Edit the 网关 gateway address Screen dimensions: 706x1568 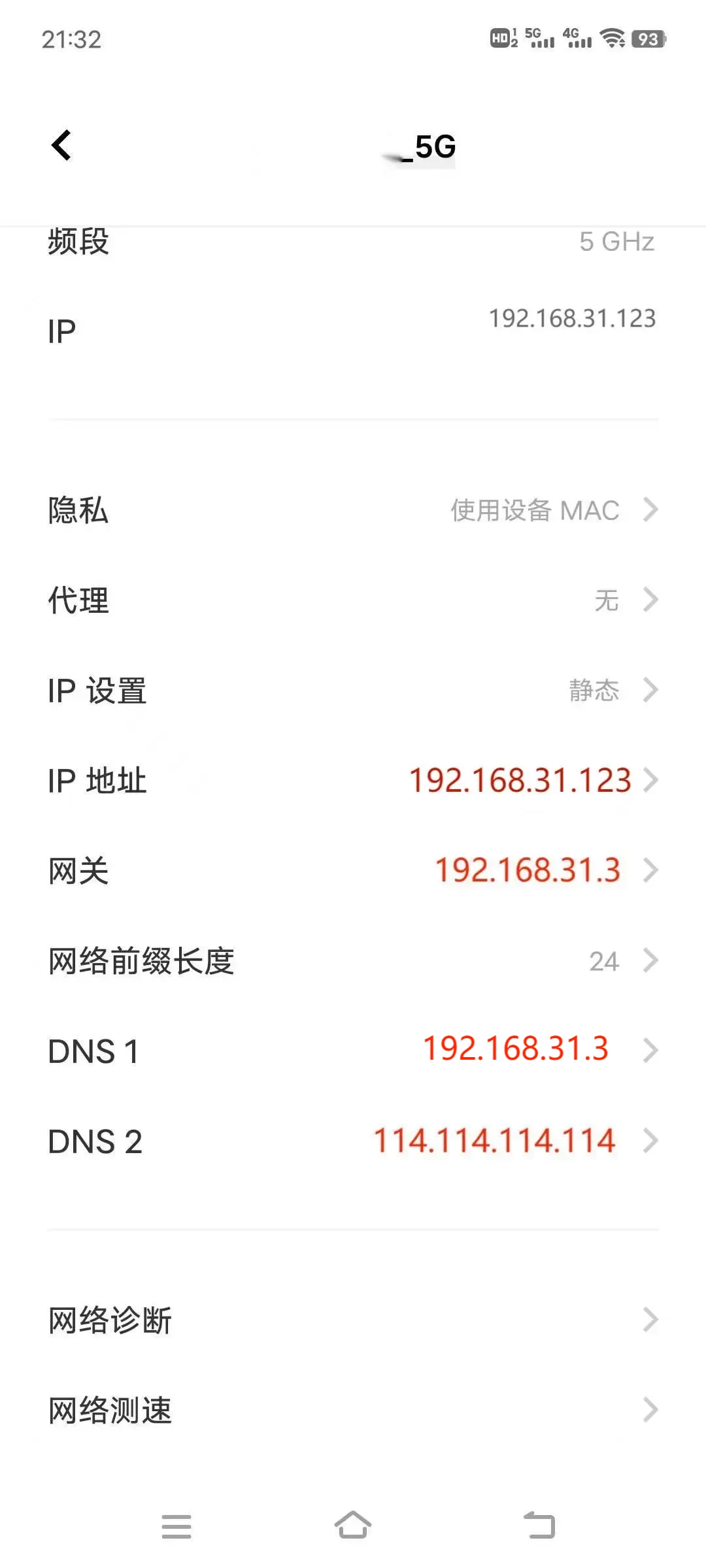pyautogui.click(x=353, y=870)
